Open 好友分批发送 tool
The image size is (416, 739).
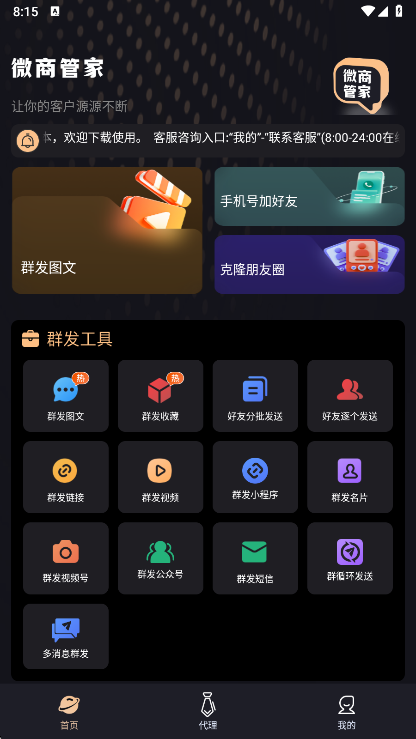[255, 396]
